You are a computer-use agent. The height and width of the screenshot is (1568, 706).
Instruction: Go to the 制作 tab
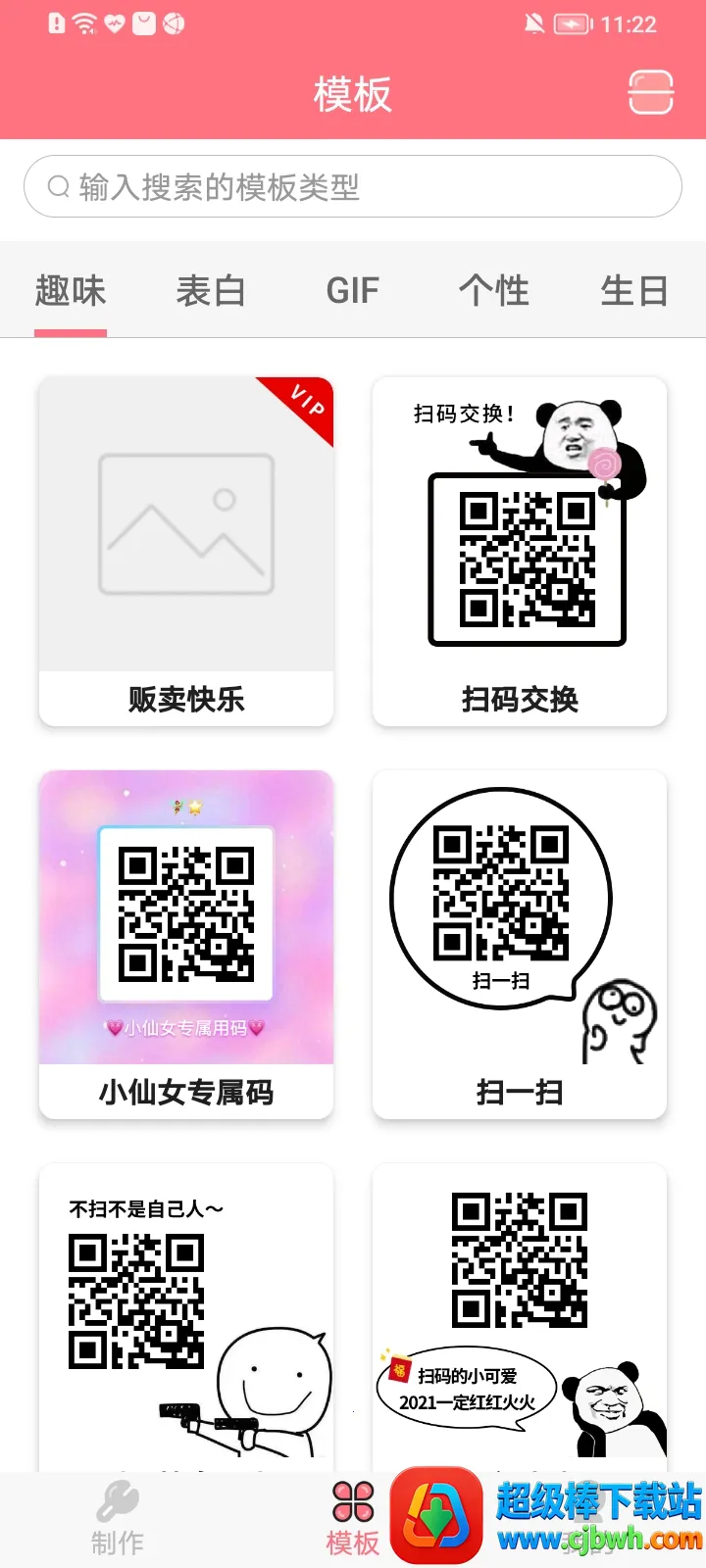coord(118,1519)
